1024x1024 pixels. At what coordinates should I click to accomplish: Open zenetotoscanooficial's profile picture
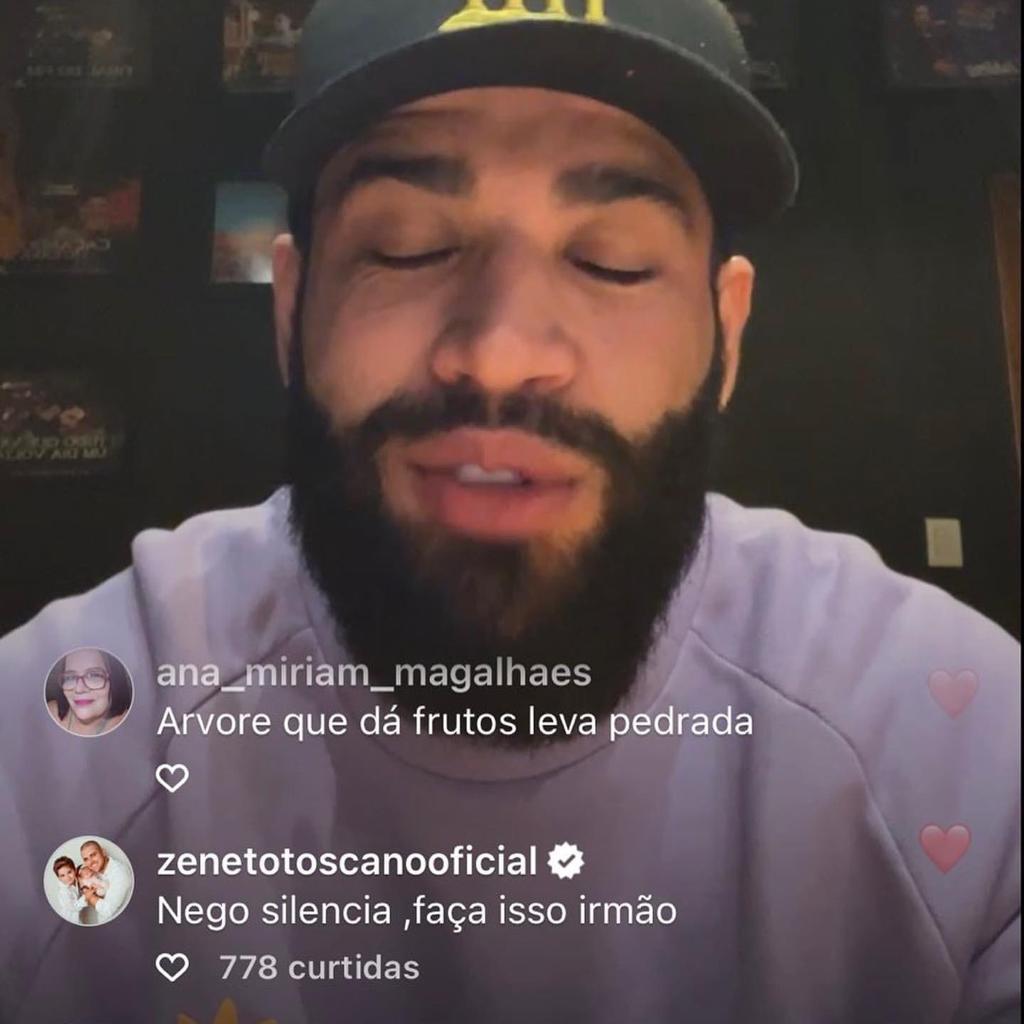point(89,881)
